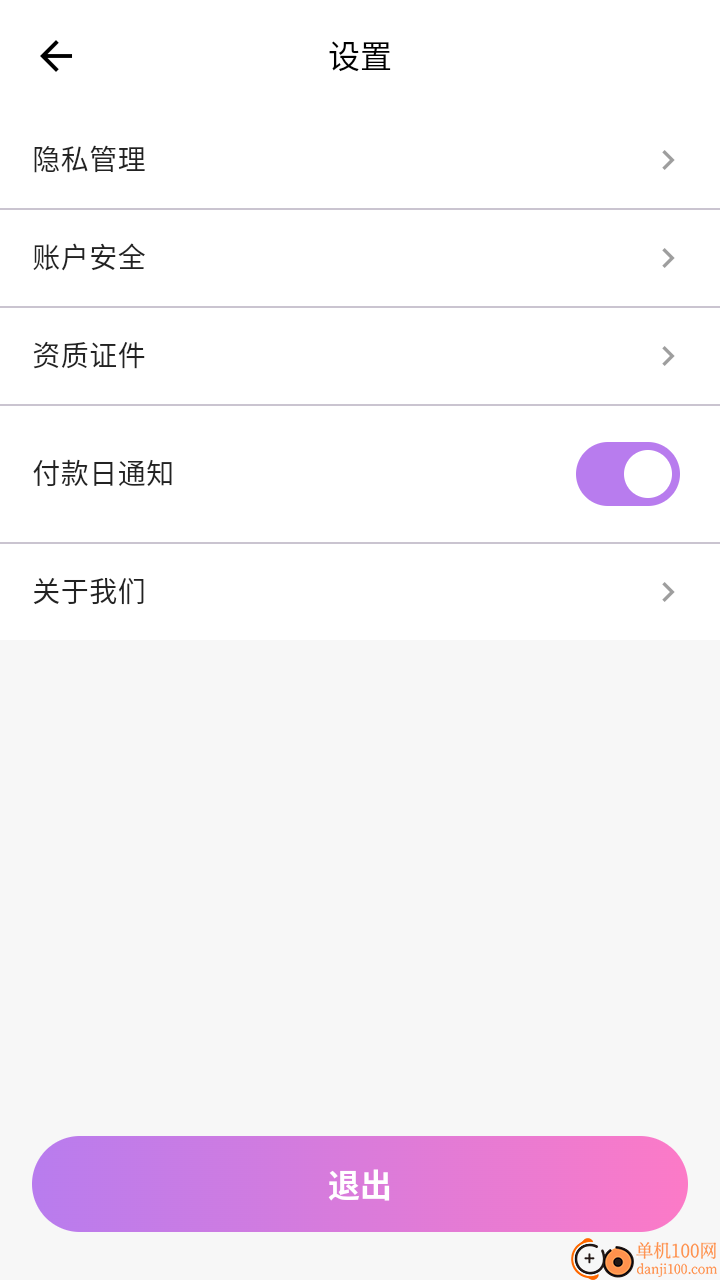Toggle the payment day notification switch
Viewport: 720px width, 1280px height.
click(x=628, y=474)
